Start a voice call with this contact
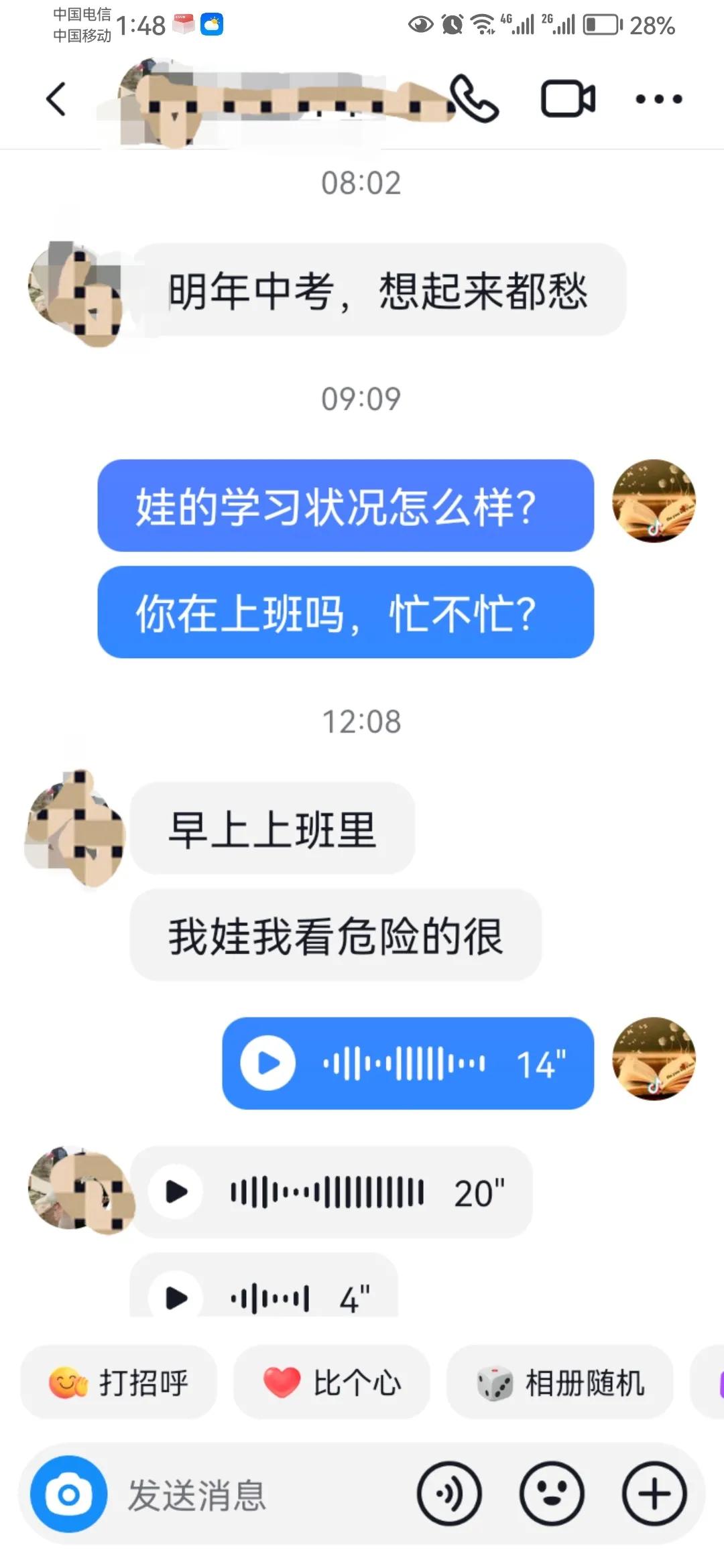724x1568 pixels. coord(477,98)
